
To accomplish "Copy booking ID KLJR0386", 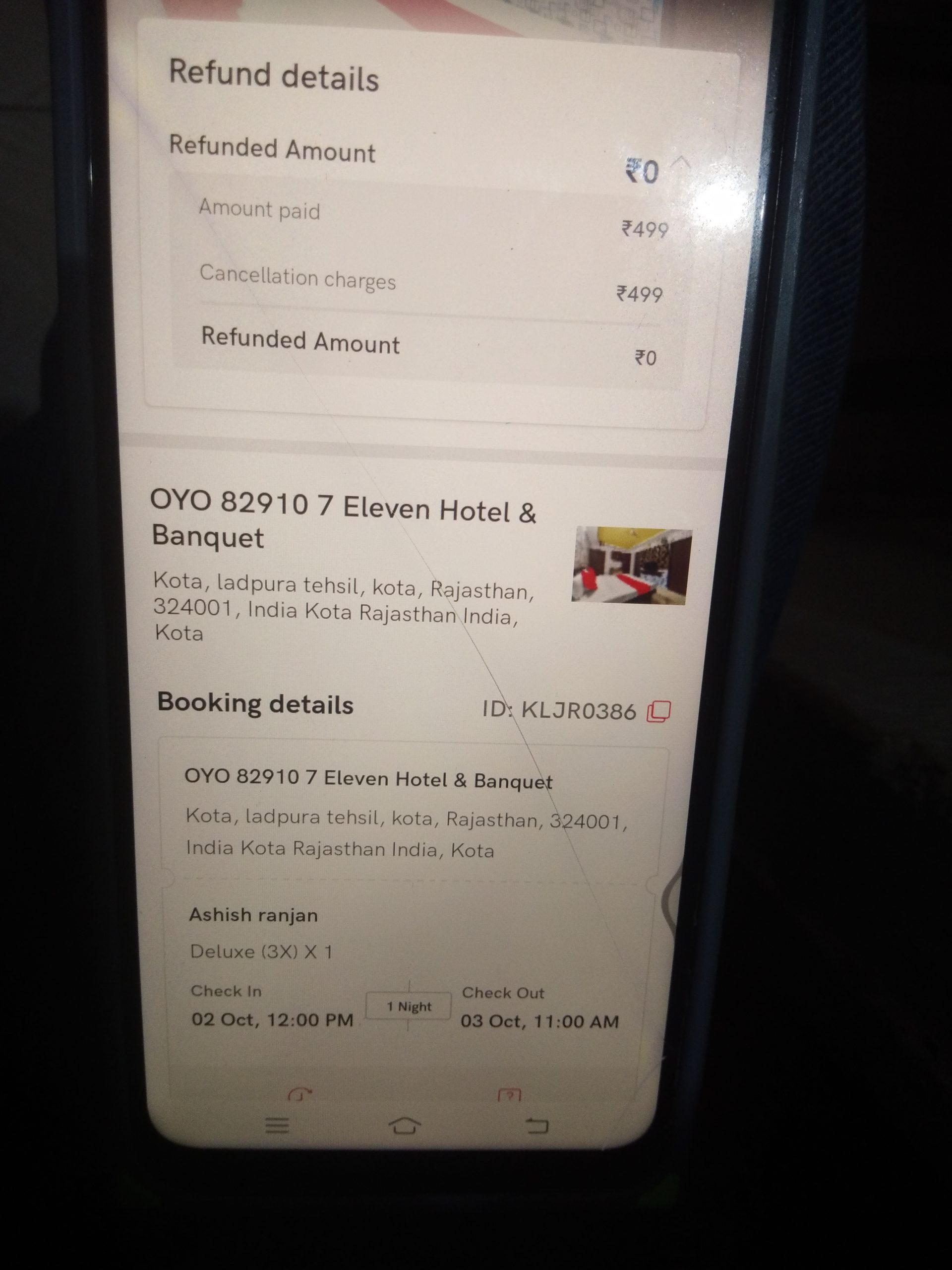I will 659,711.
